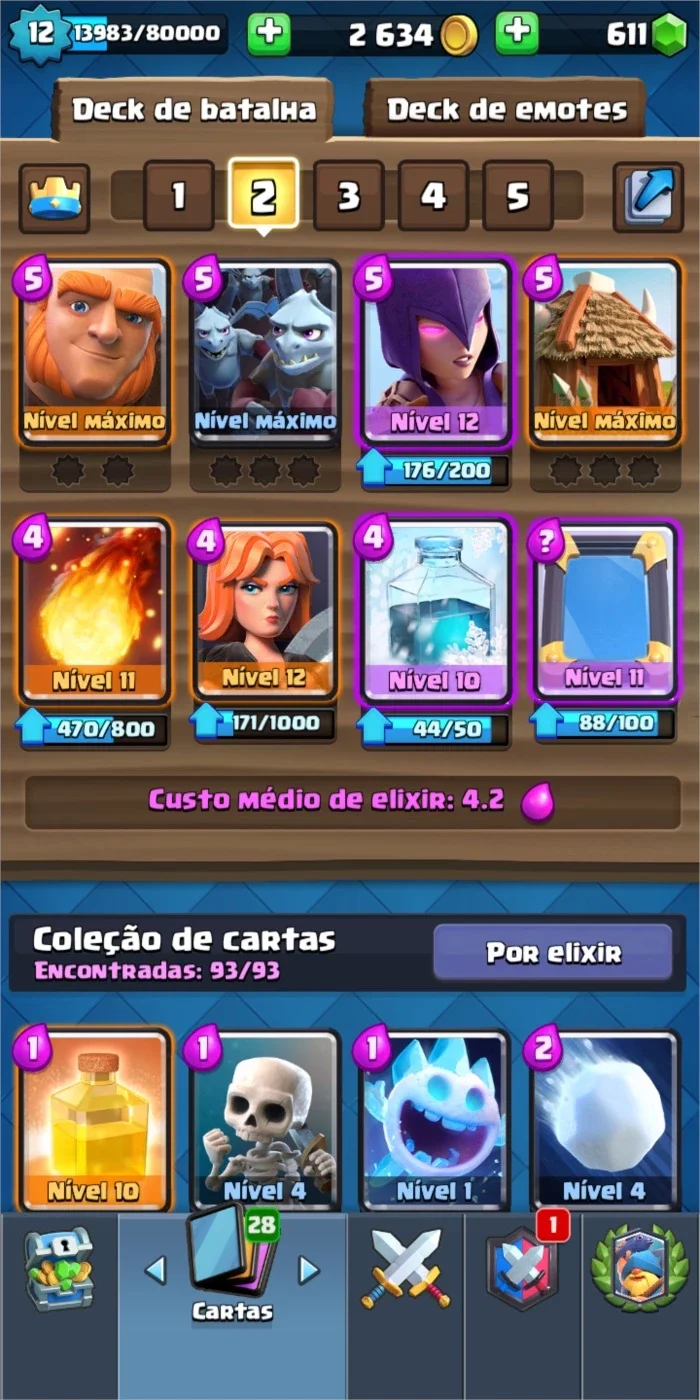Screen dimensions: 700x1400
Task: Select deck slot 4
Action: [x=433, y=196]
